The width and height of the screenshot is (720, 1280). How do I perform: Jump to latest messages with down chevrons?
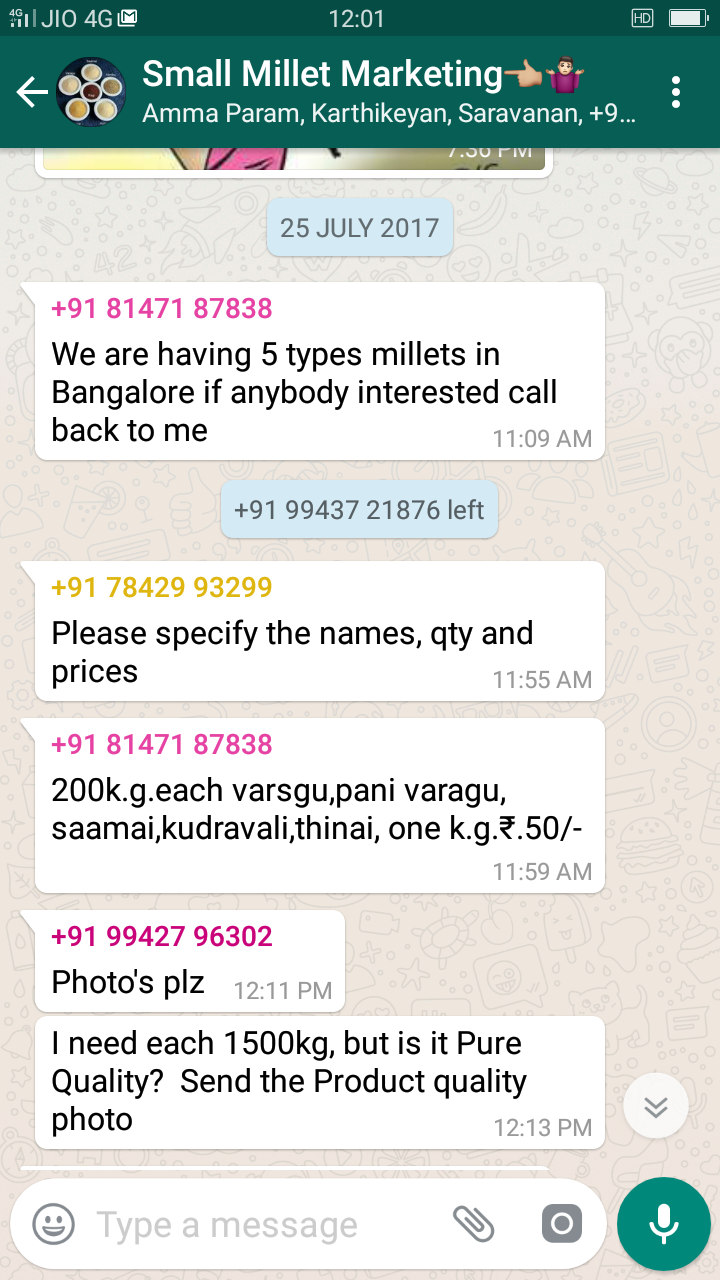pos(656,1107)
